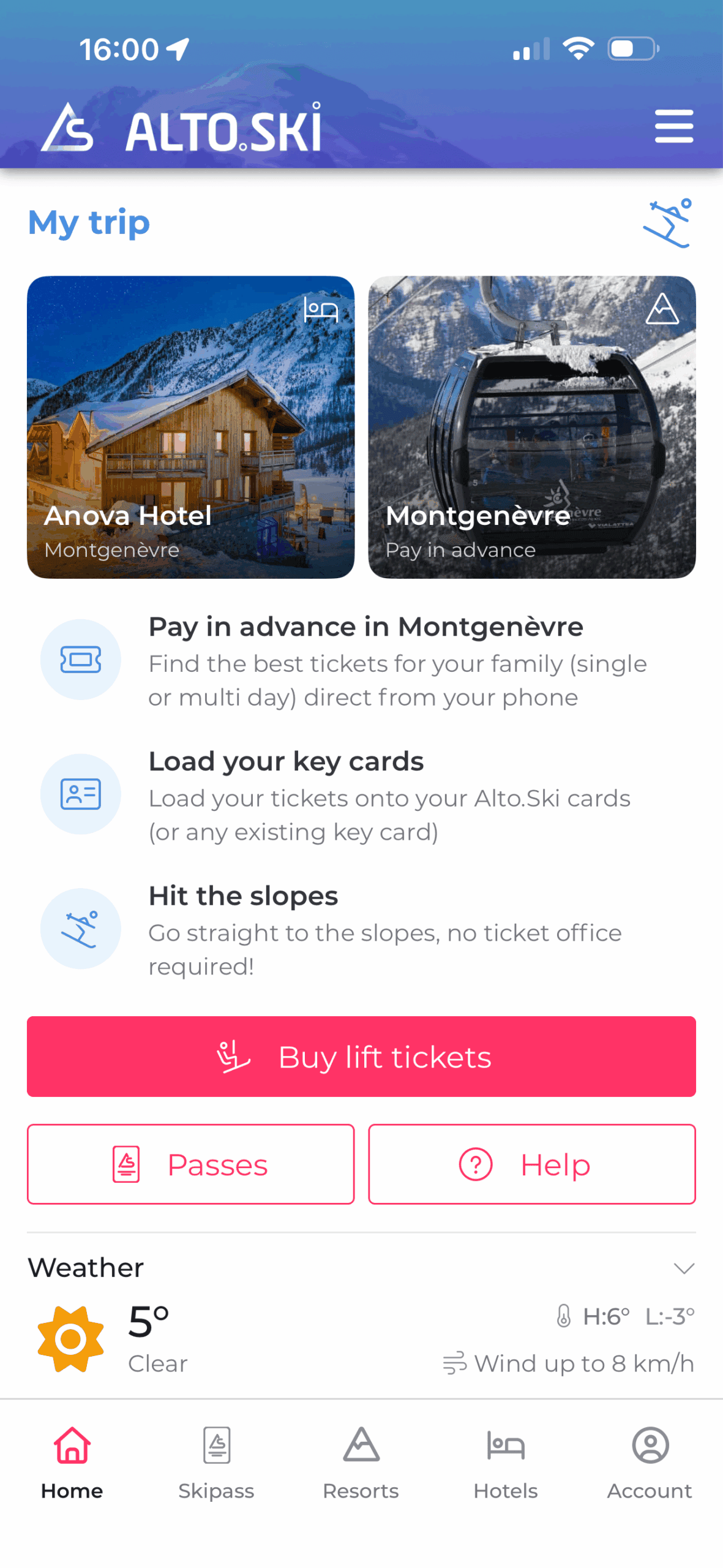Tap the skier icon beside My trip
The image size is (723, 1568).
[x=667, y=223]
